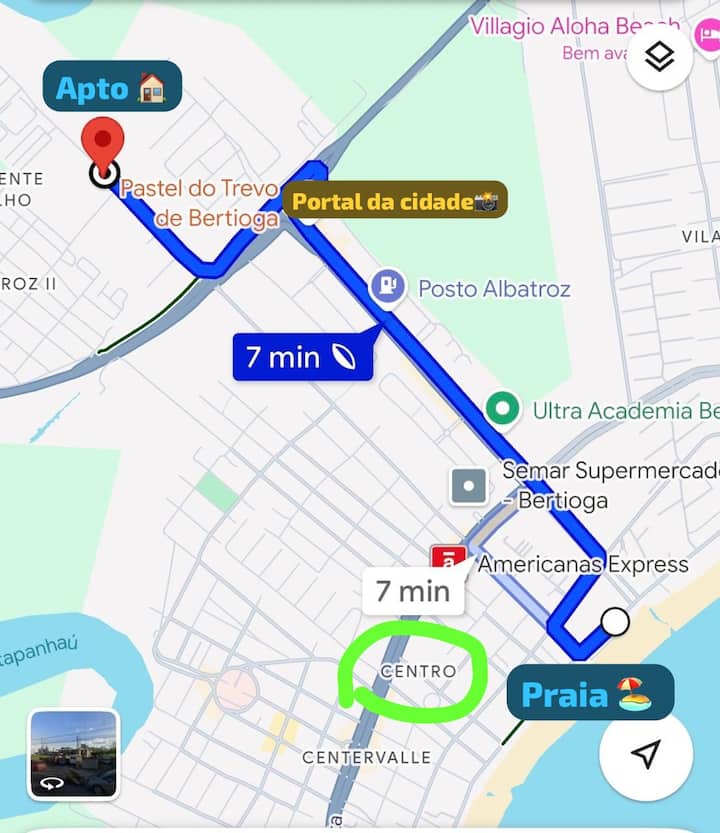The image size is (720, 833).
Task: Open the map layers selector
Action: click(x=660, y=57)
